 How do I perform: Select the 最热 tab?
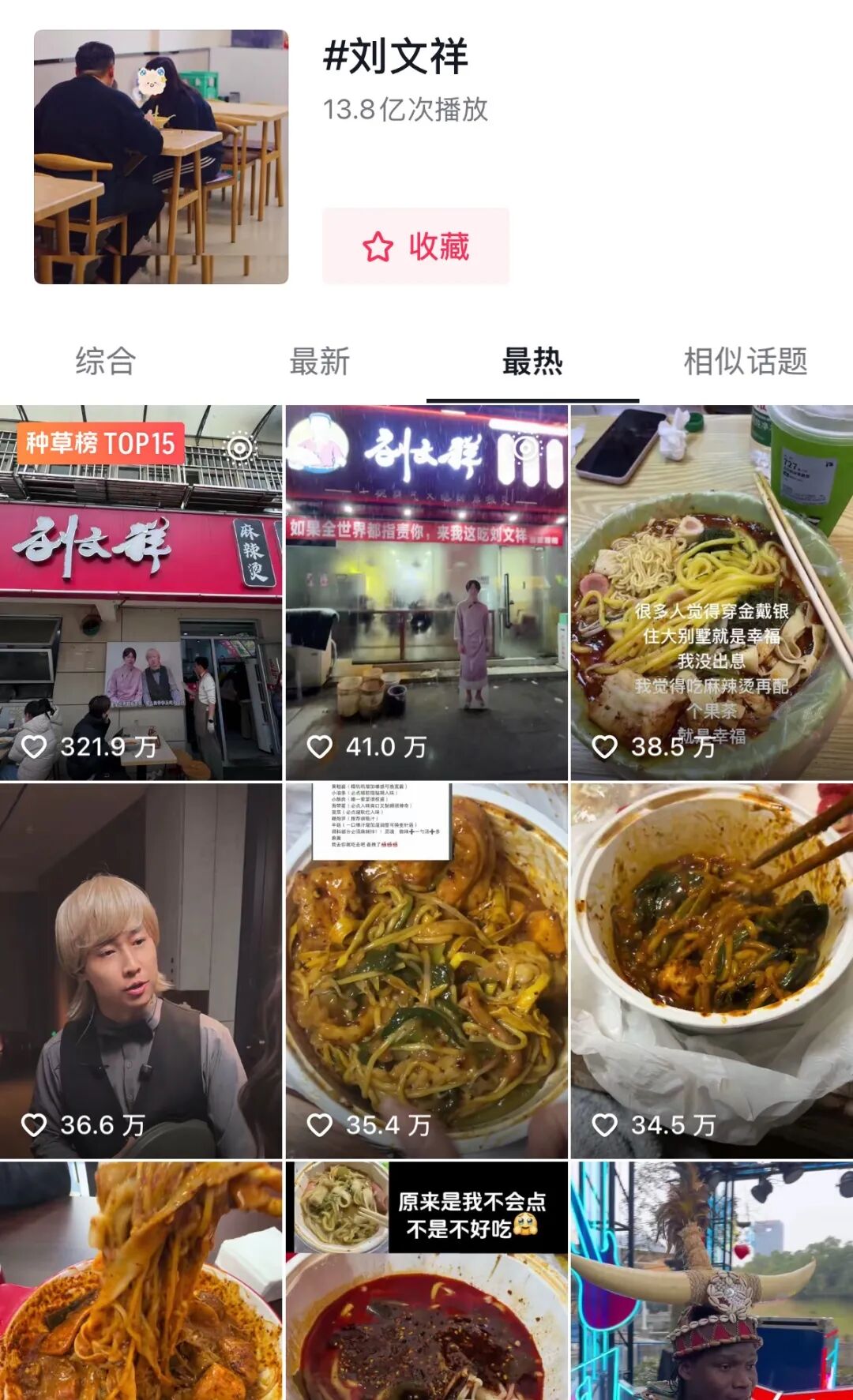click(x=532, y=362)
